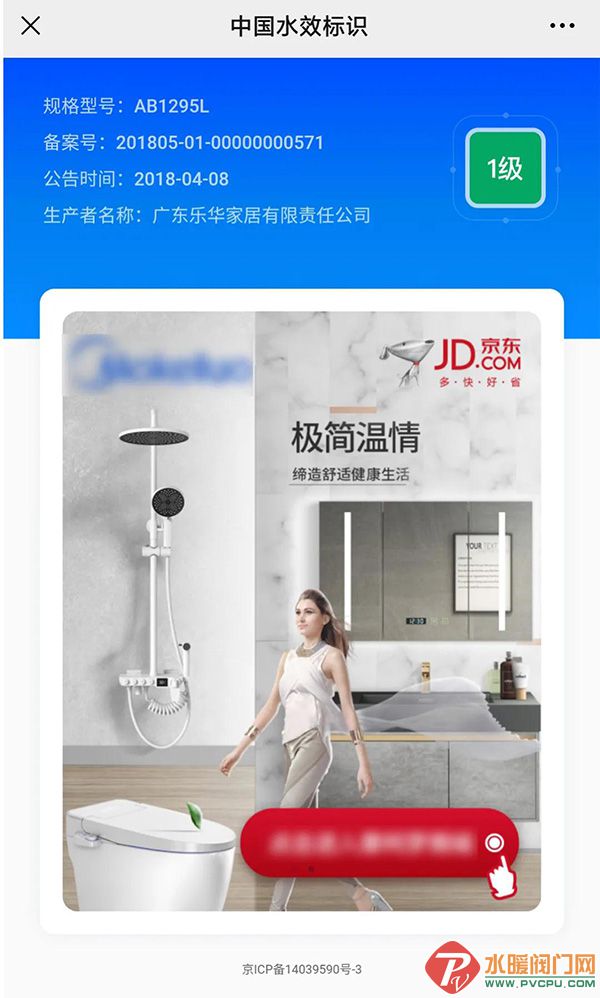Open the three-dot overflow menu
The width and height of the screenshot is (600, 998).
(x=563, y=26)
